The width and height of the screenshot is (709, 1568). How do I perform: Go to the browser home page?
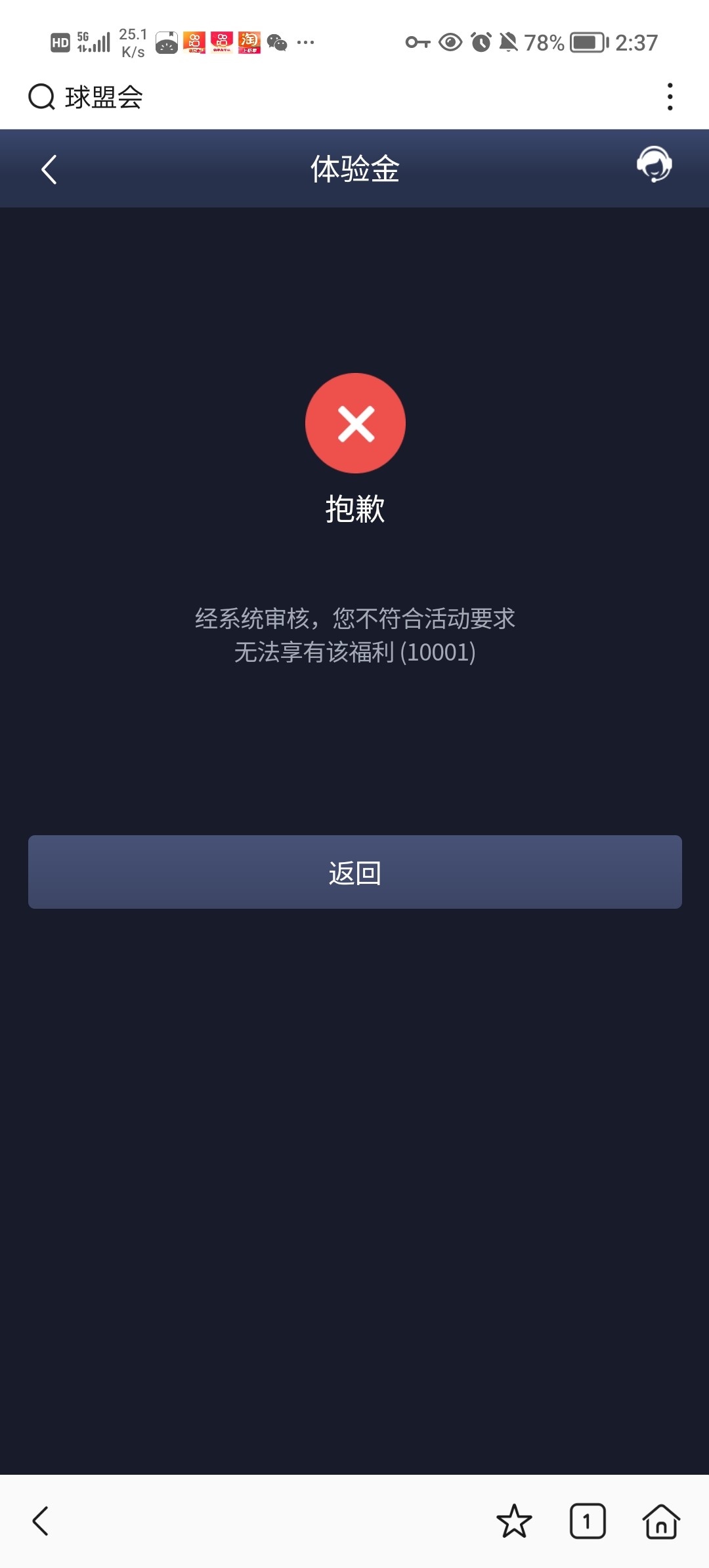click(x=661, y=1521)
